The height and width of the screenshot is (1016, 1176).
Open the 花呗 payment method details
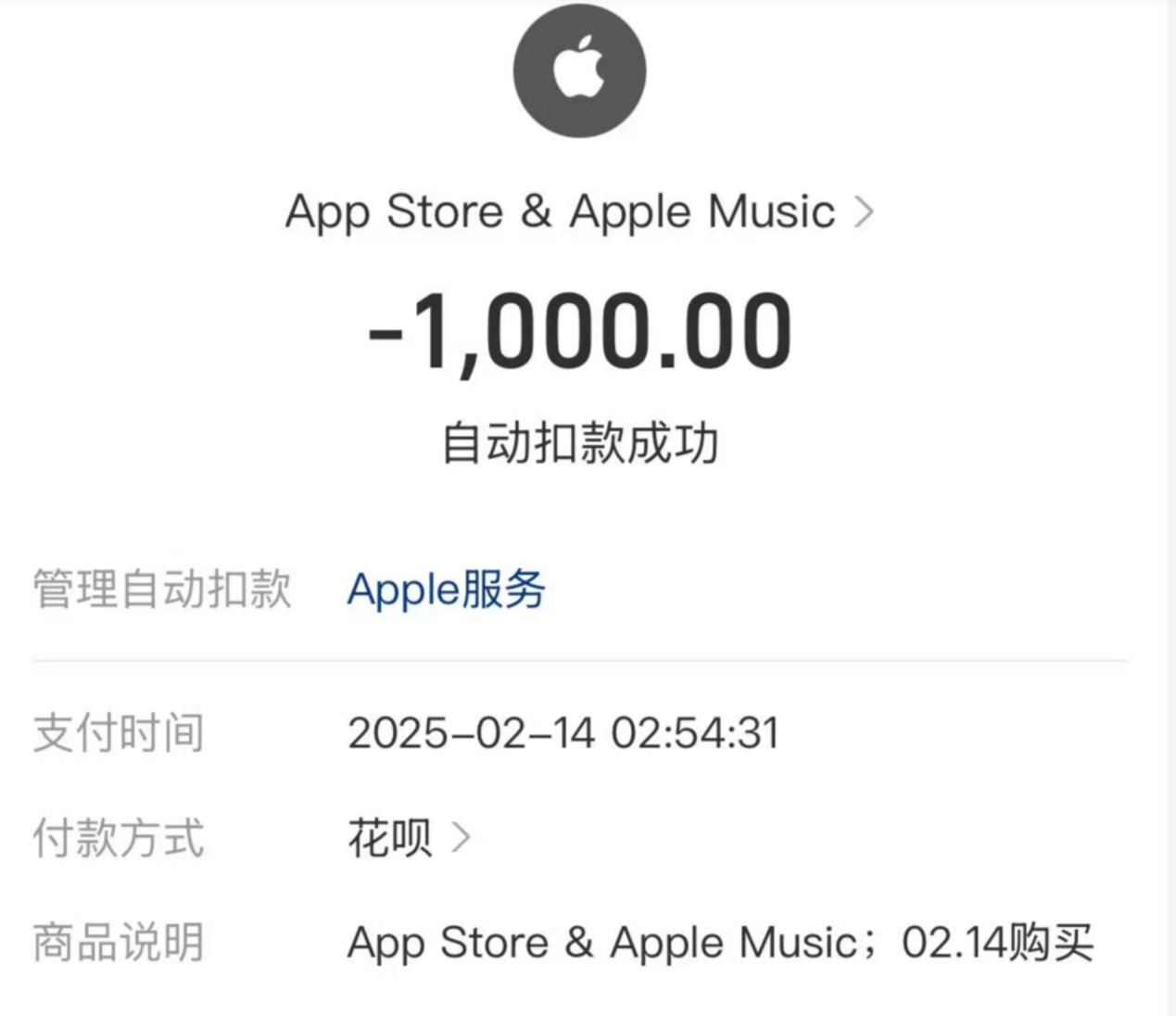pyautogui.click(x=408, y=839)
